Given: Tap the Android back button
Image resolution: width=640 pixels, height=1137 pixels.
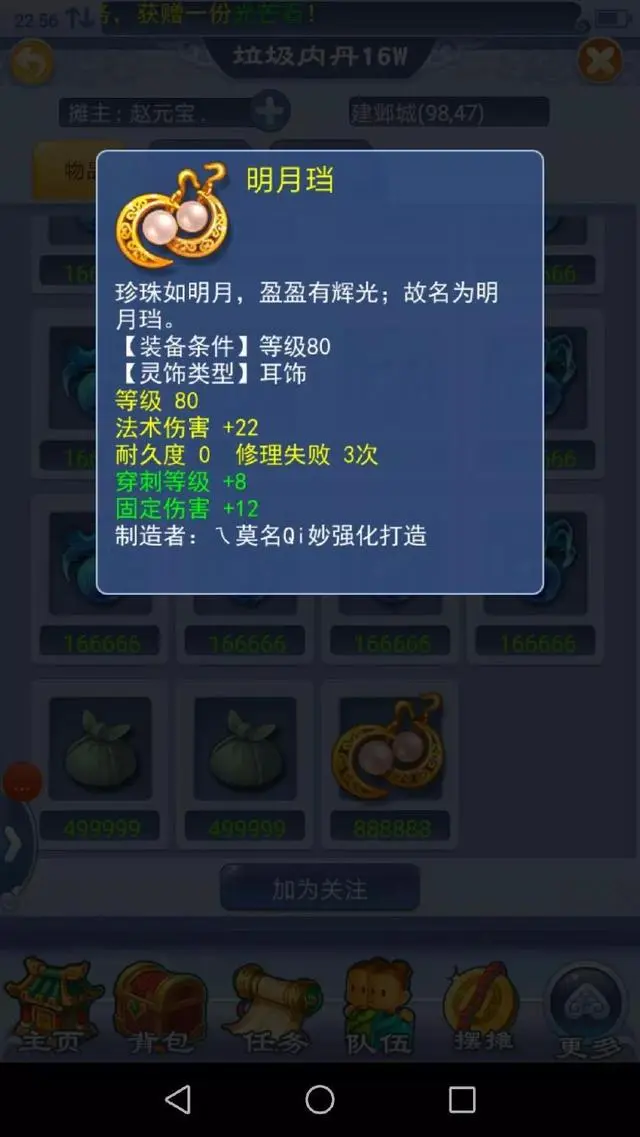Looking at the screenshot, I should pyautogui.click(x=178, y=1100).
